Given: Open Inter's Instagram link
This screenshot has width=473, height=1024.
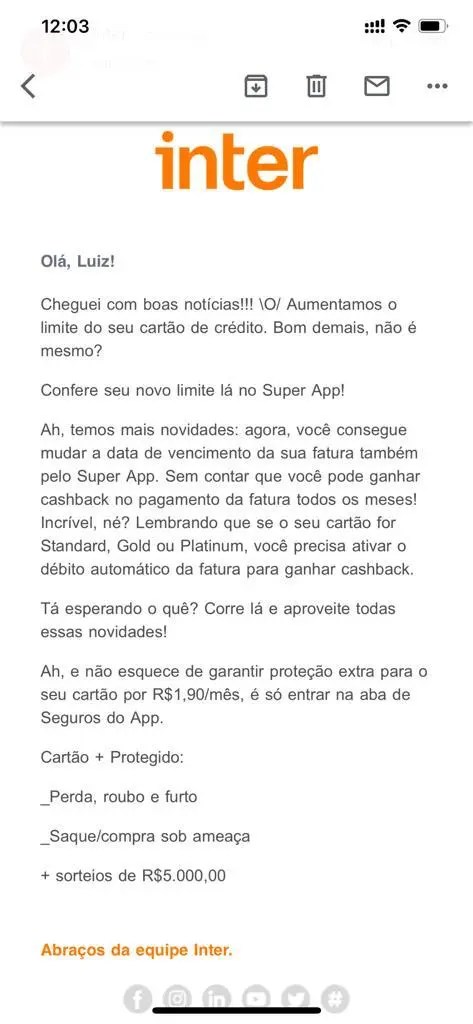Looking at the screenshot, I should (177, 999).
